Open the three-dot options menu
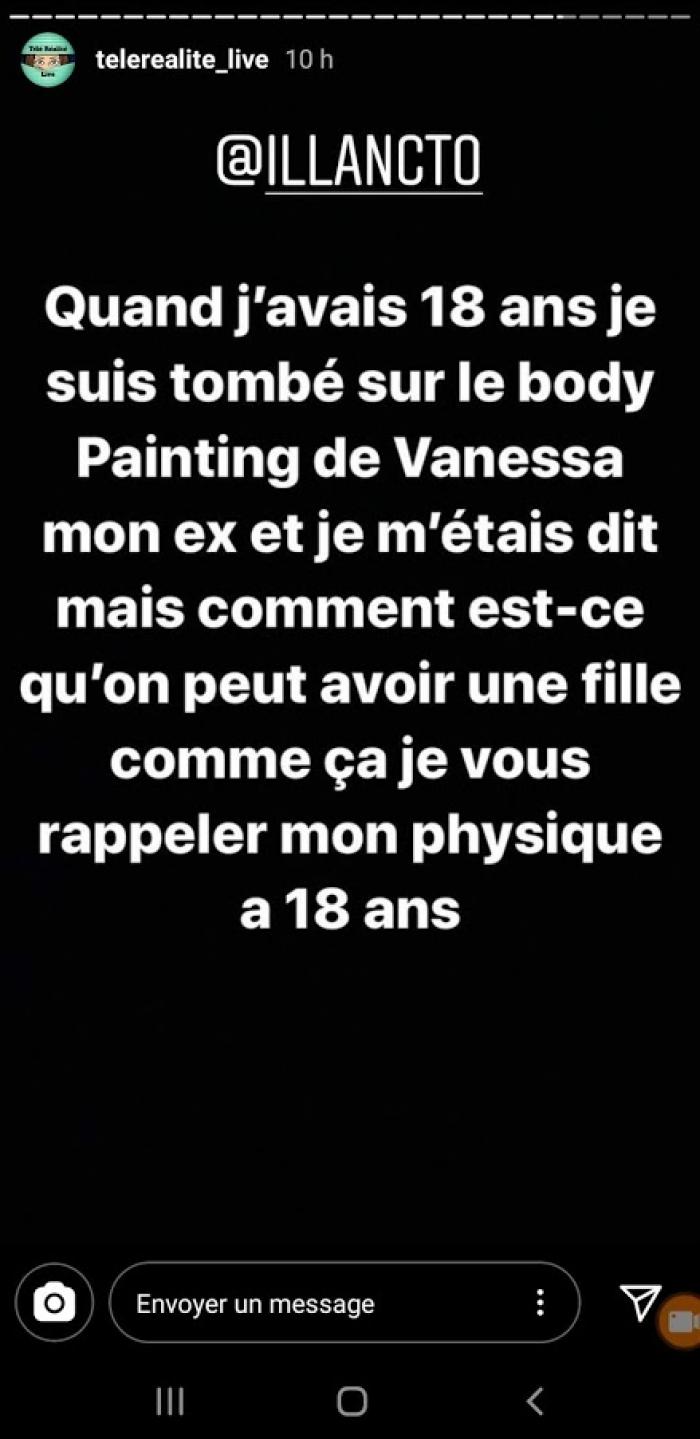The image size is (700, 1439). point(540,1302)
